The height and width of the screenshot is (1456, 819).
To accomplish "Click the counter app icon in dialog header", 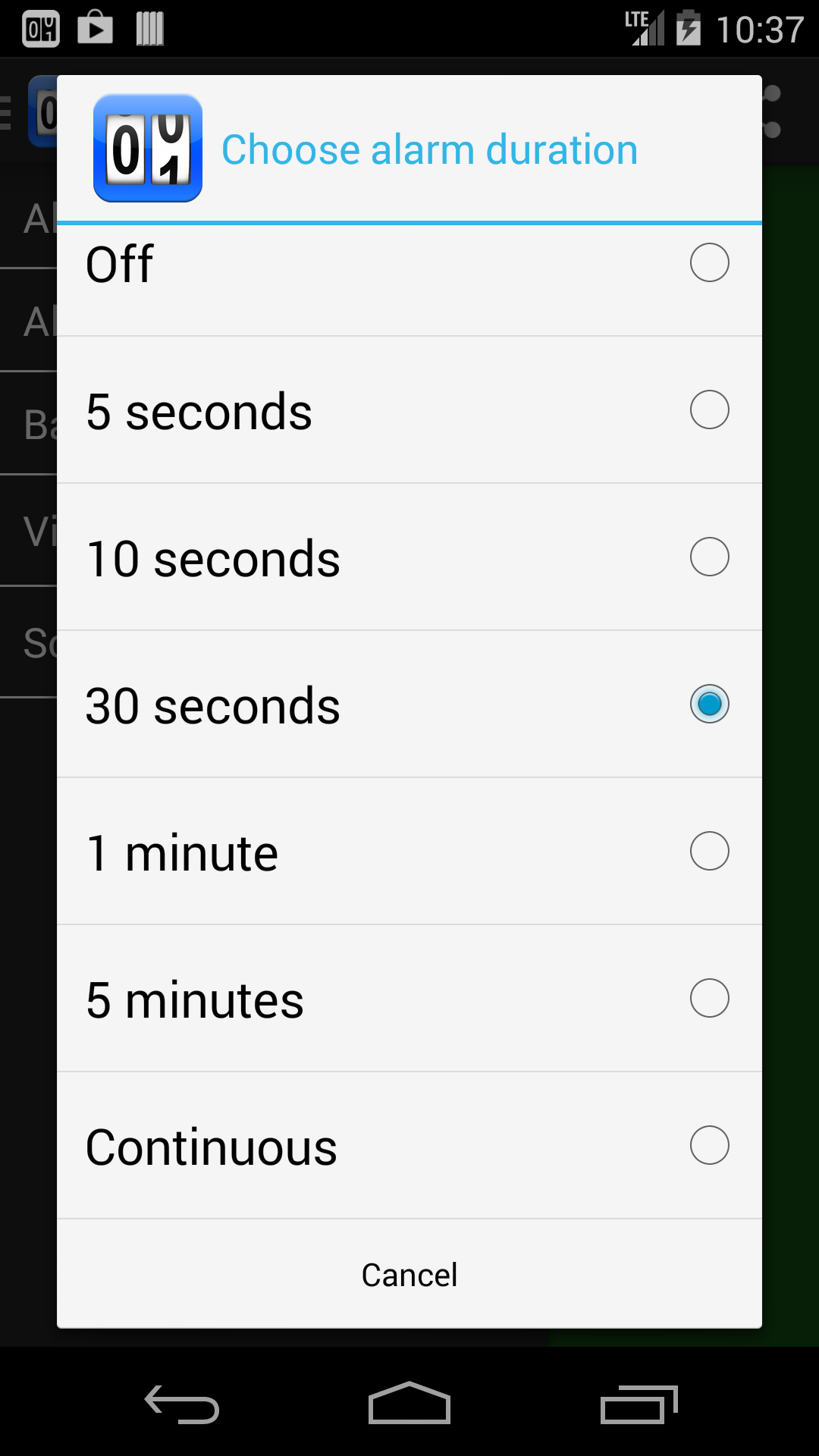I will point(147,149).
